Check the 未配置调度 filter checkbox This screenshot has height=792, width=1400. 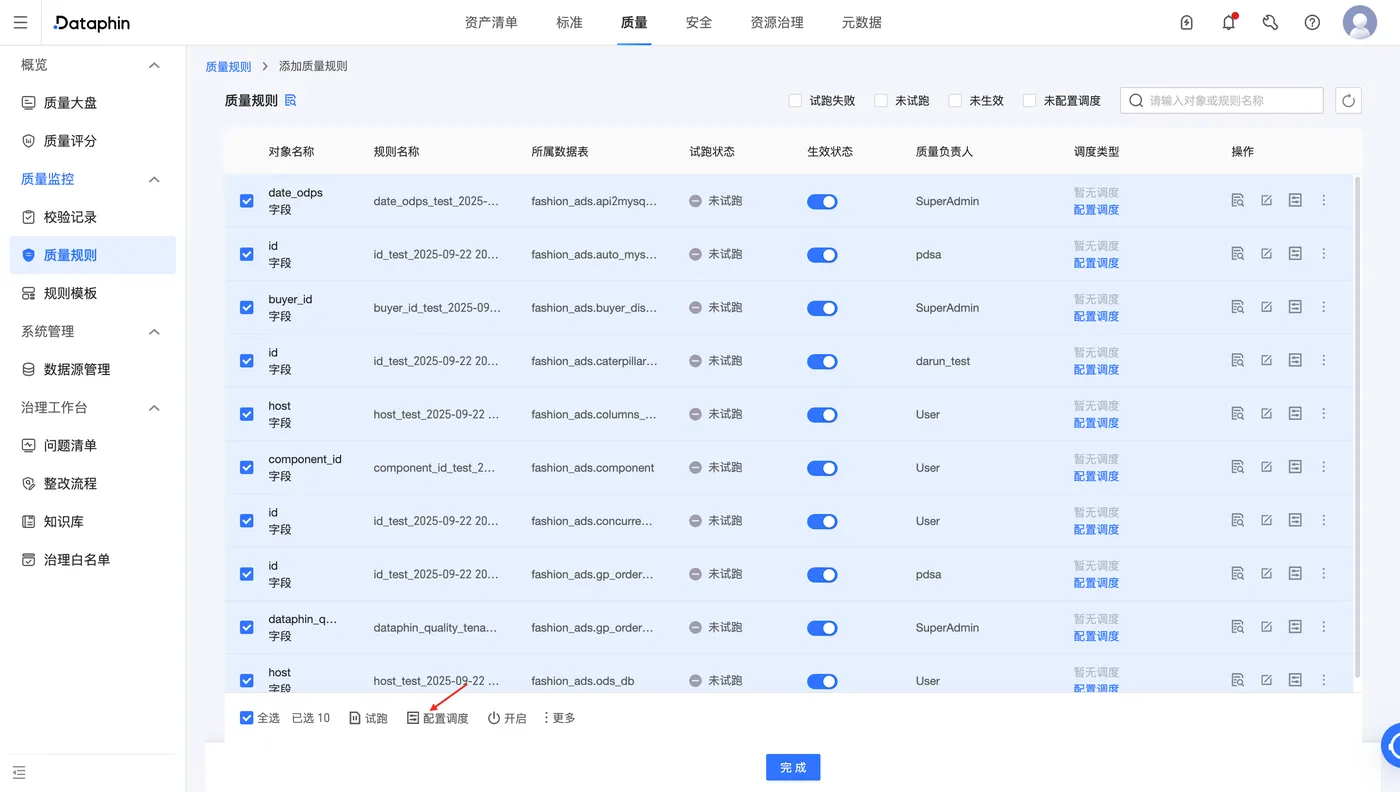point(1029,100)
